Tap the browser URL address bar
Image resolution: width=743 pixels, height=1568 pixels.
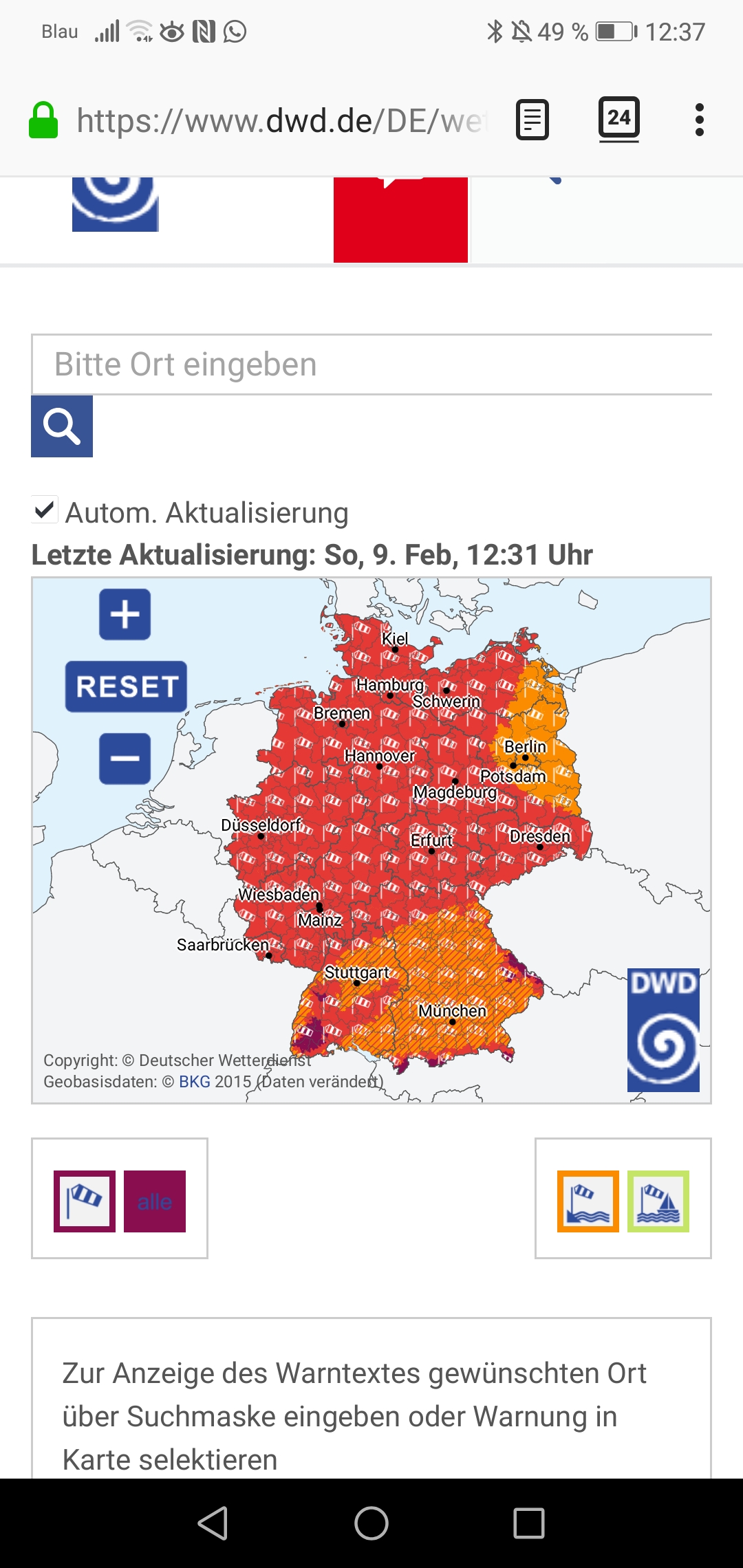point(282,121)
